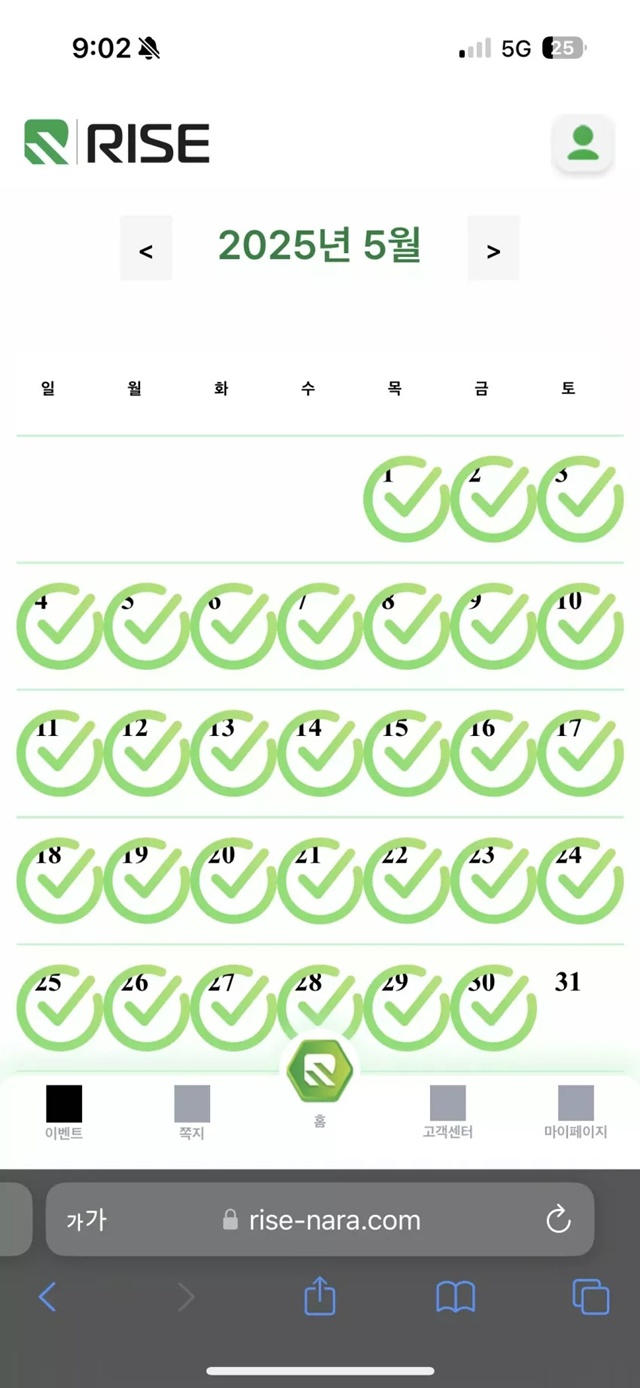Screen dimensions: 640x1388
Task: Open the 가가 text size menu
Action: tap(86, 1220)
